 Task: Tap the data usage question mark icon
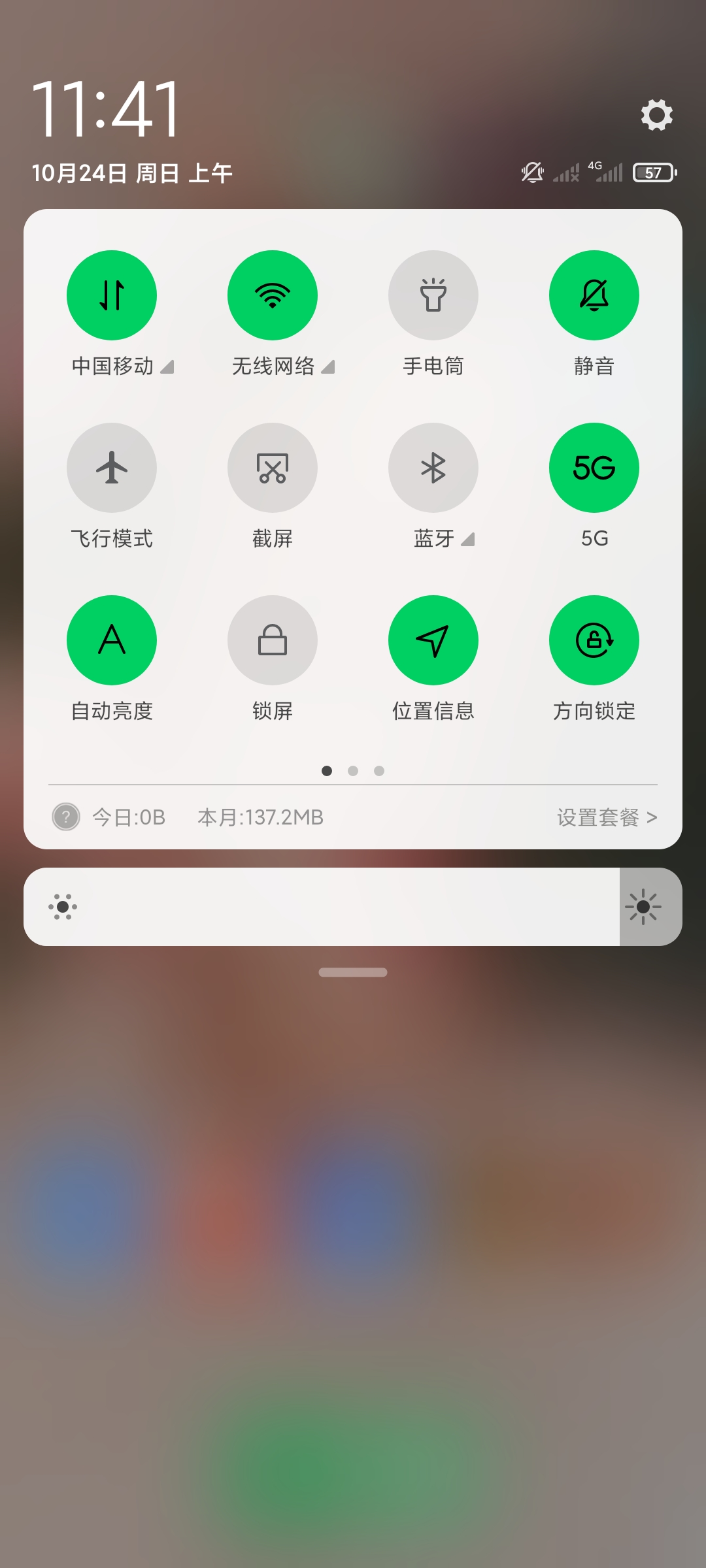(x=66, y=817)
